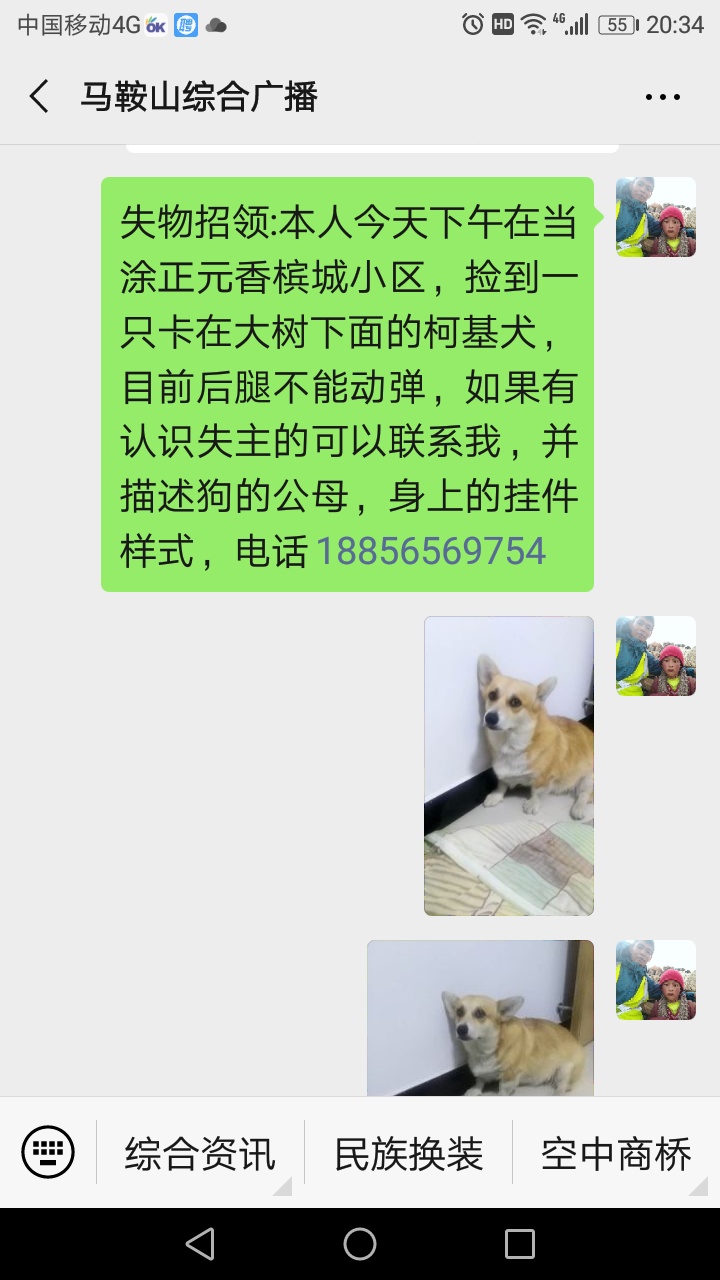Open the three-dot more options menu
Viewport: 720px width, 1280px height.
662,97
